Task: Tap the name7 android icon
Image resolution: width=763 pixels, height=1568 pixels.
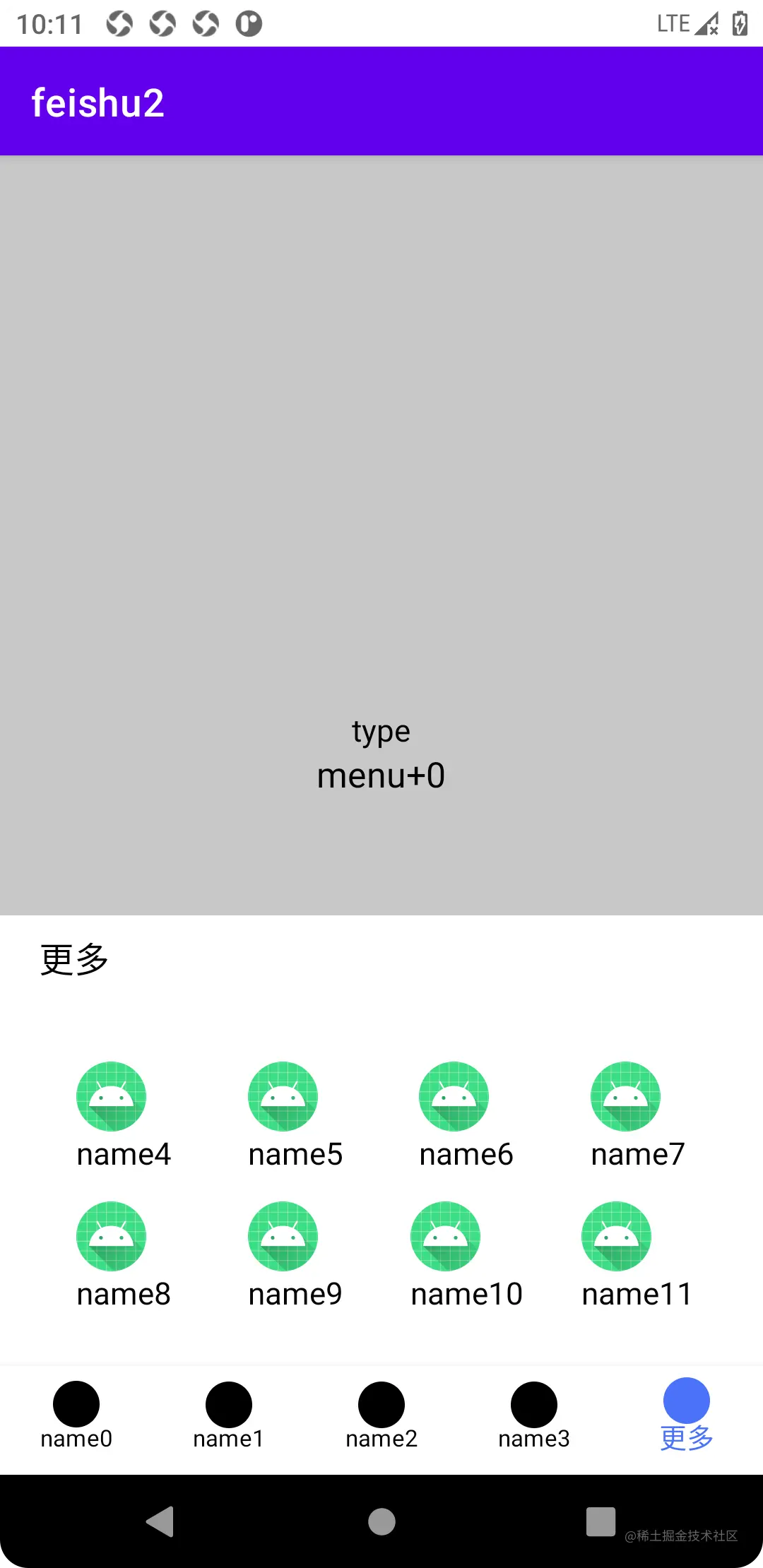Action: point(625,1096)
